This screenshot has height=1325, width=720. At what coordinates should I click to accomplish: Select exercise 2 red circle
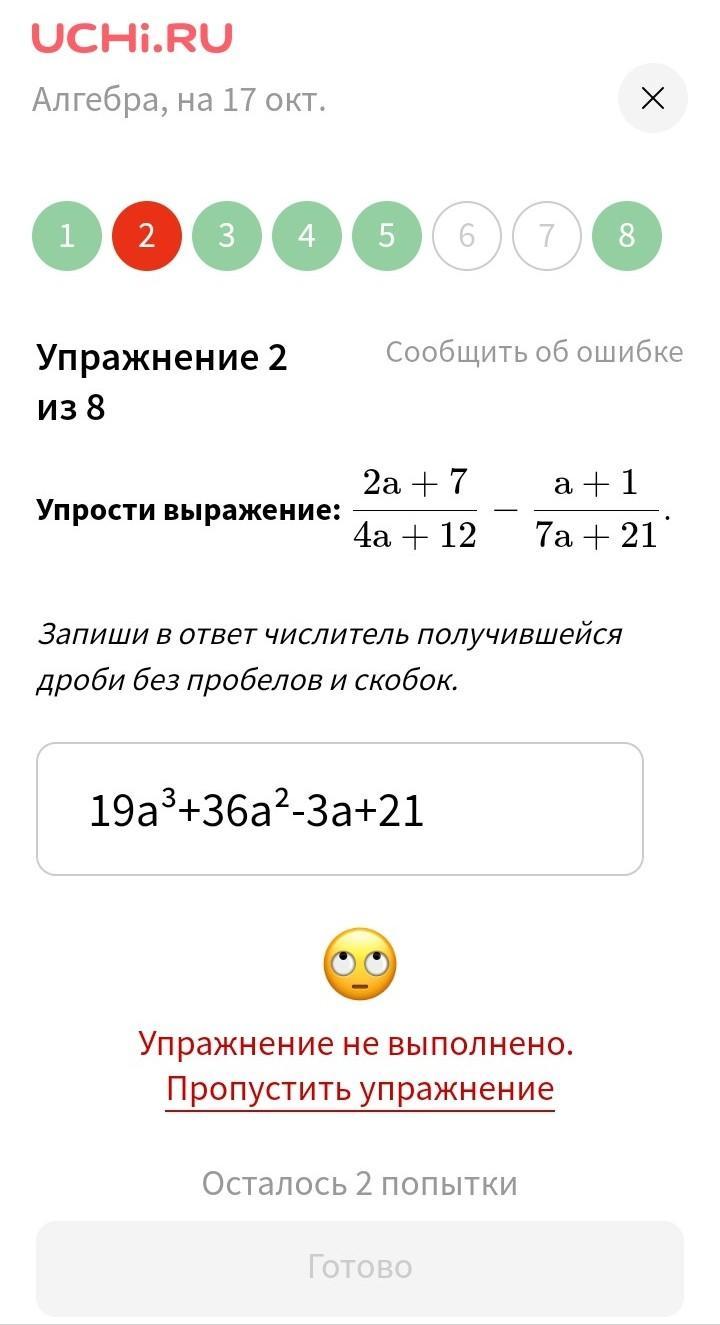147,236
